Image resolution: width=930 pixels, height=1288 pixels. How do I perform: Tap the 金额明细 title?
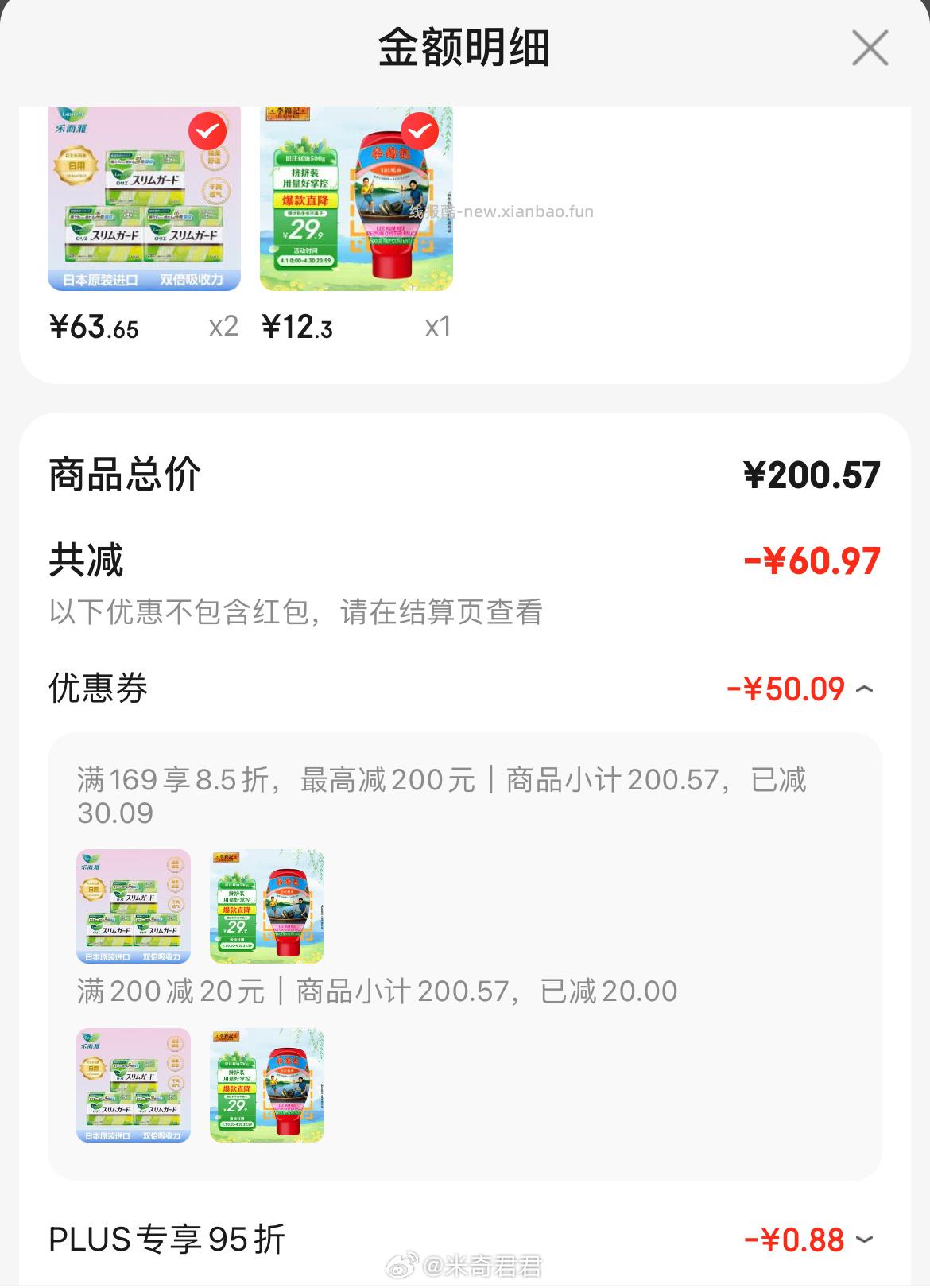(x=465, y=46)
